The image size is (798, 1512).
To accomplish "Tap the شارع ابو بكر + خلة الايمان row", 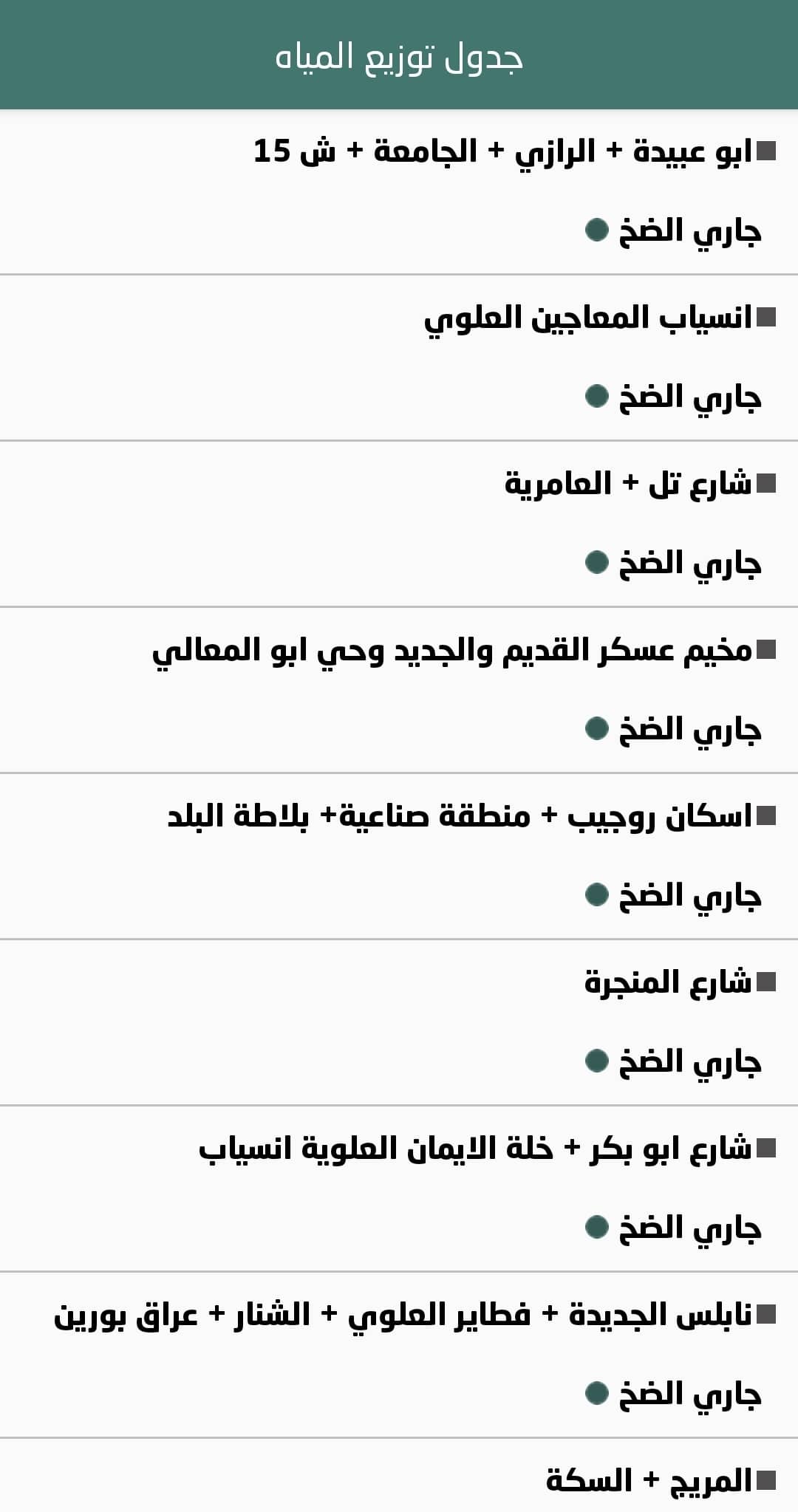I will (x=475, y=1149).
